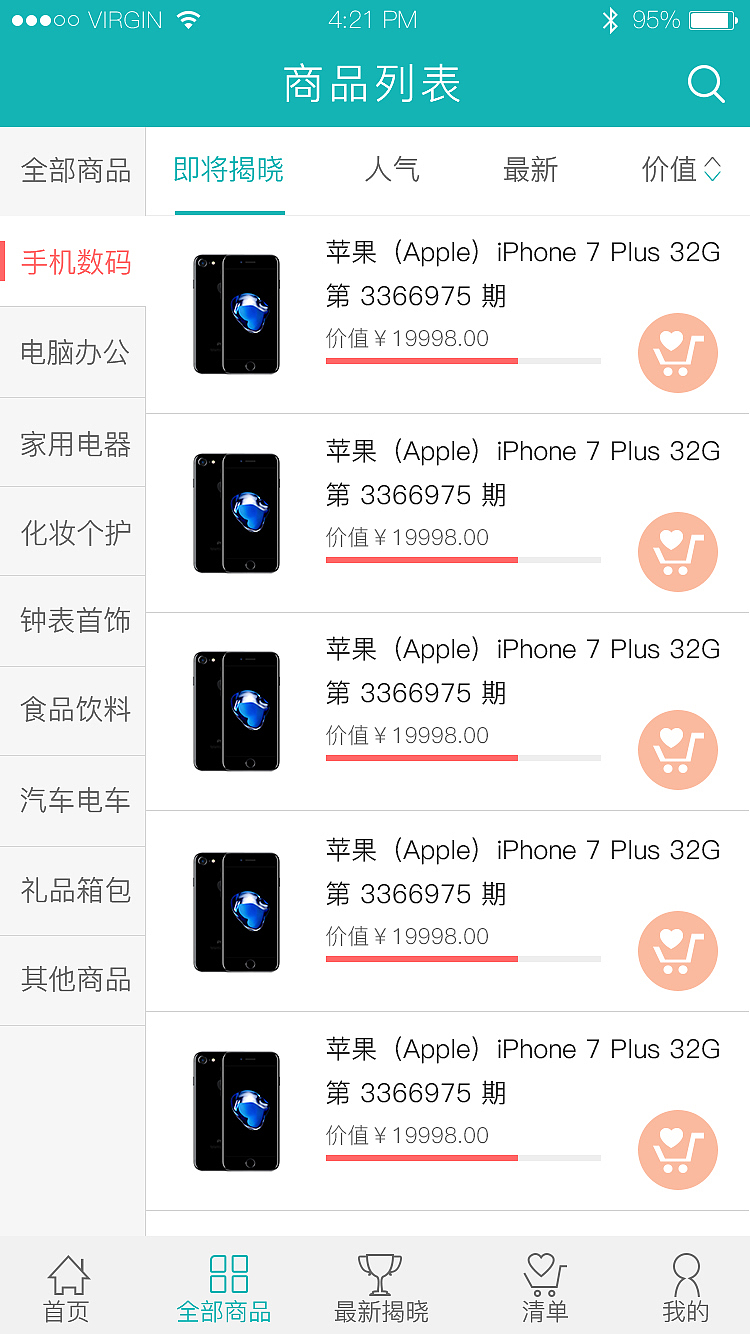Switch to the 人气 tab
750x1334 pixels.
pyautogui.click(x=392, y=170)
